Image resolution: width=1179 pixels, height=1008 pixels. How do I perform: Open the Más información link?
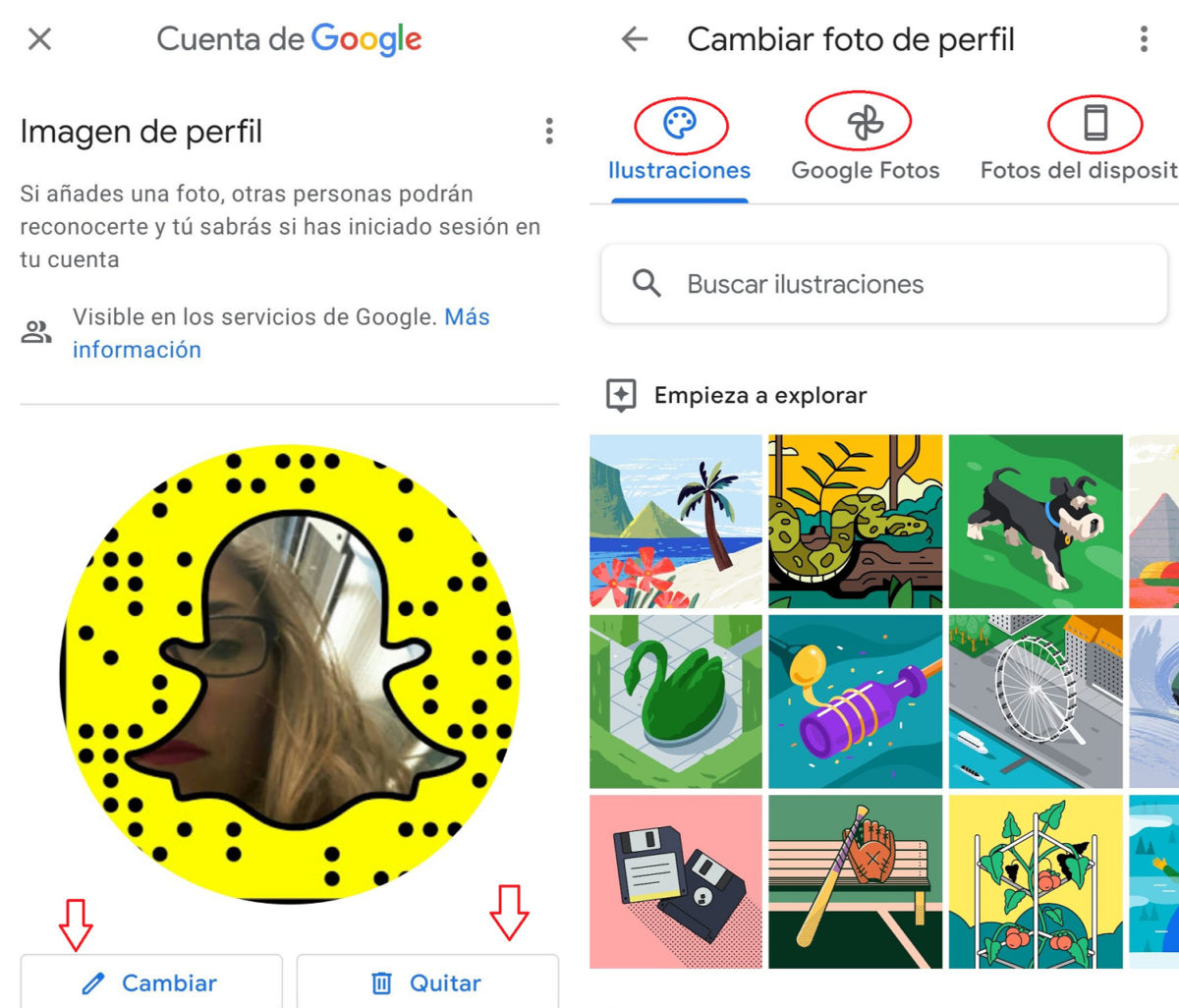pos(137,349)
